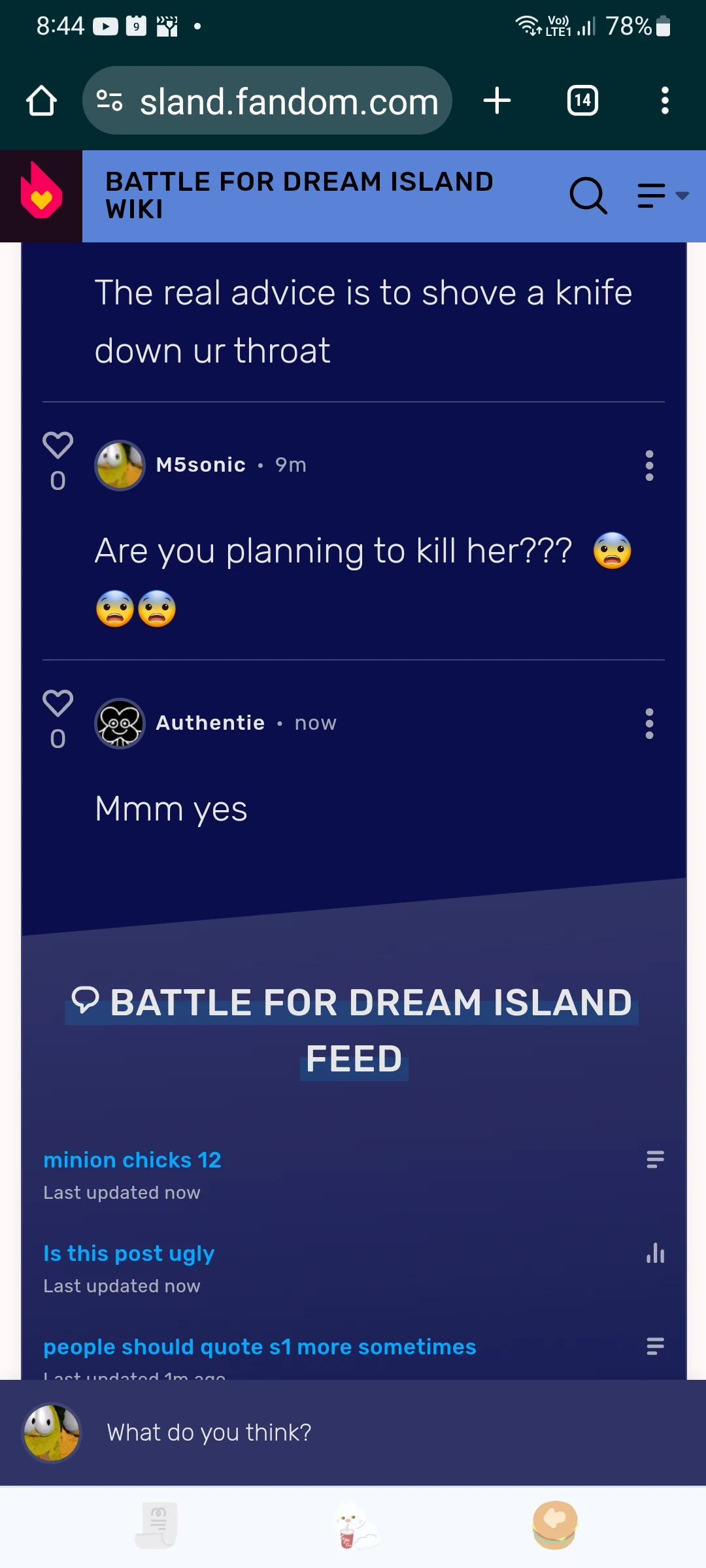This screenshot has height=1568, width=706.
Task: Tap the home icon in the browser toolbar
Action: click(x=41, y=100)
